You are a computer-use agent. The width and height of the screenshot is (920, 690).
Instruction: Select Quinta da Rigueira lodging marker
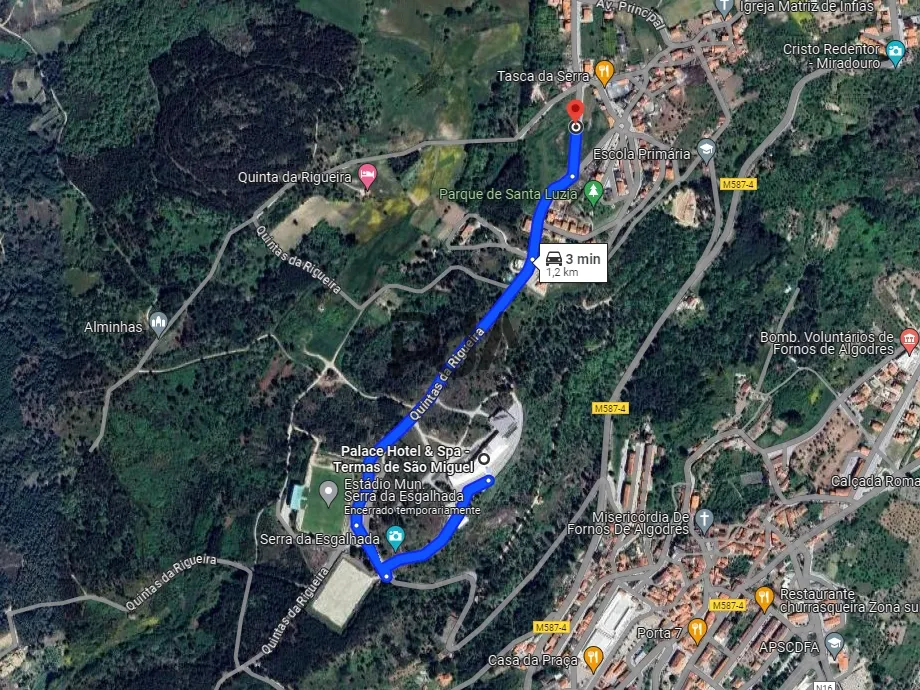click(x=367, y=178)
